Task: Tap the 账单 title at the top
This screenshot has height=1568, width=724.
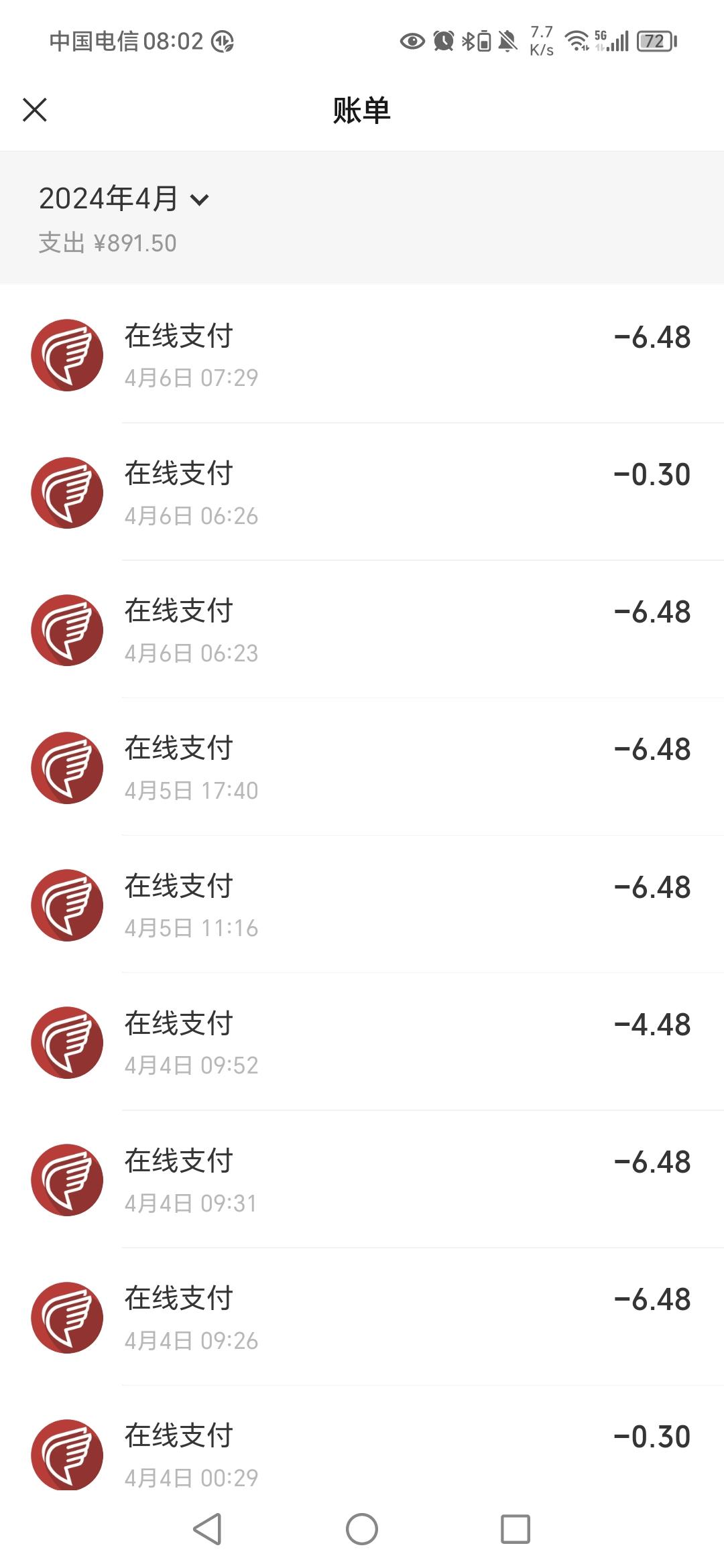Action: click(362, 109)
